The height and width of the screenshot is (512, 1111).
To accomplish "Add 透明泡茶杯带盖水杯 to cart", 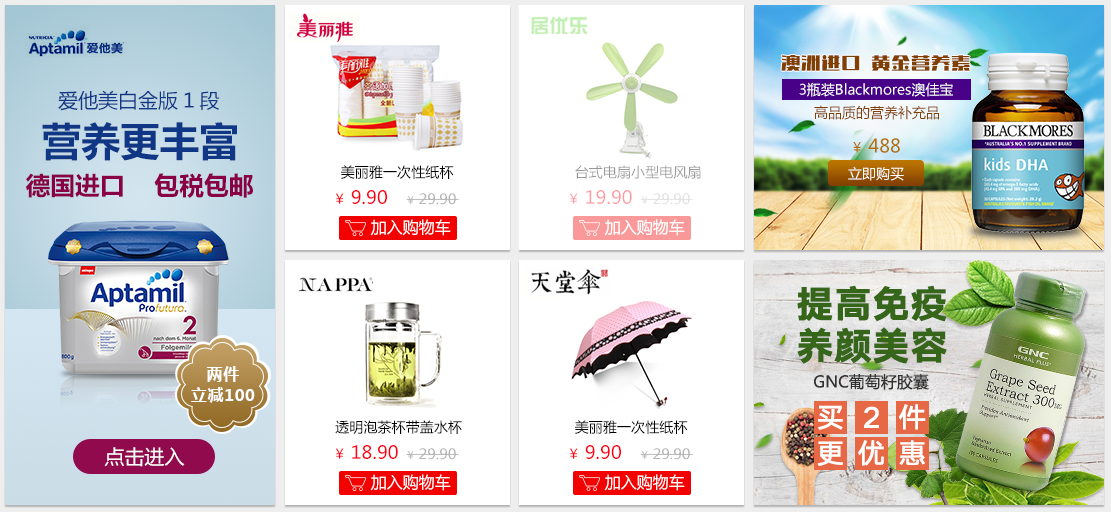I will pyautogui.click(x=398, y=483).
